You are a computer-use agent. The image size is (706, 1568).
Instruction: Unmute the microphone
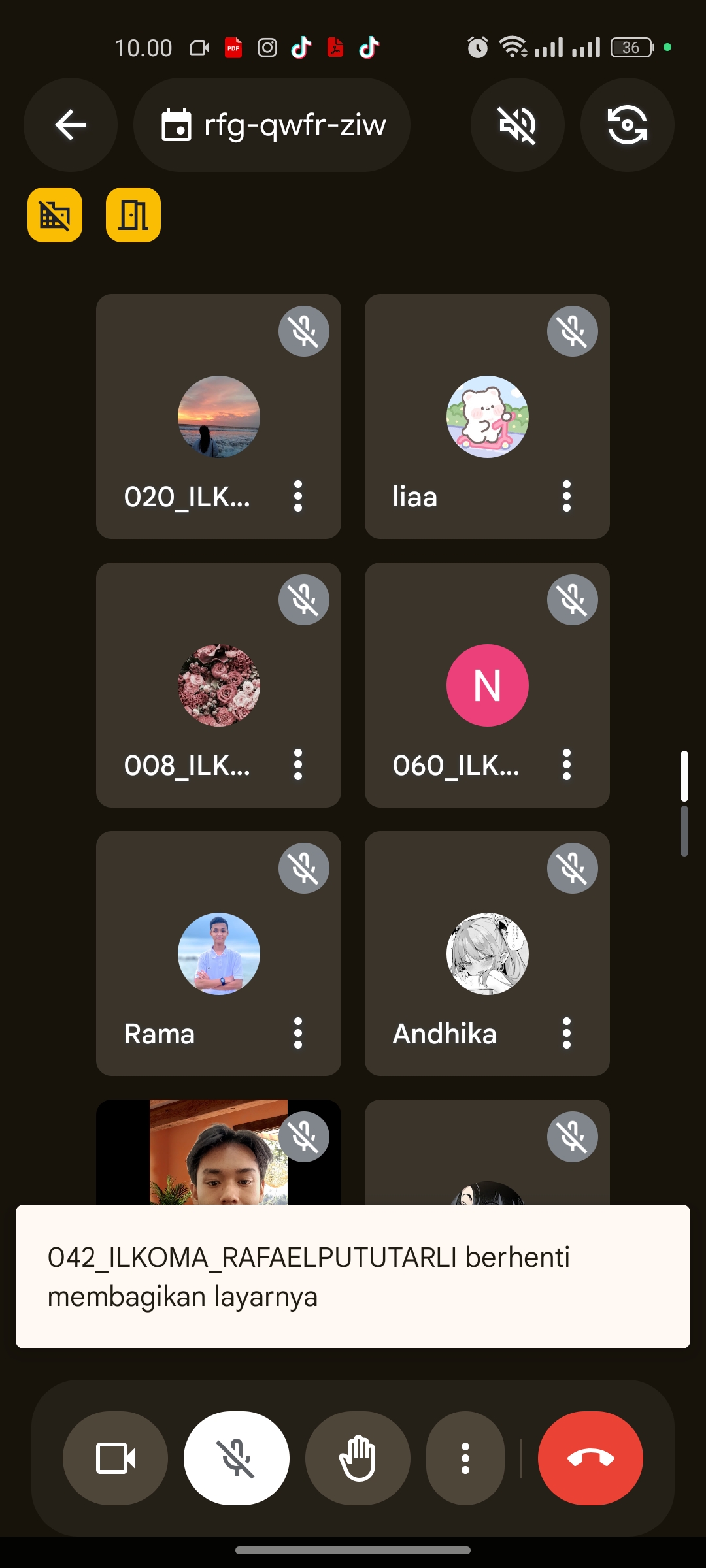[x=237, y=1458]
